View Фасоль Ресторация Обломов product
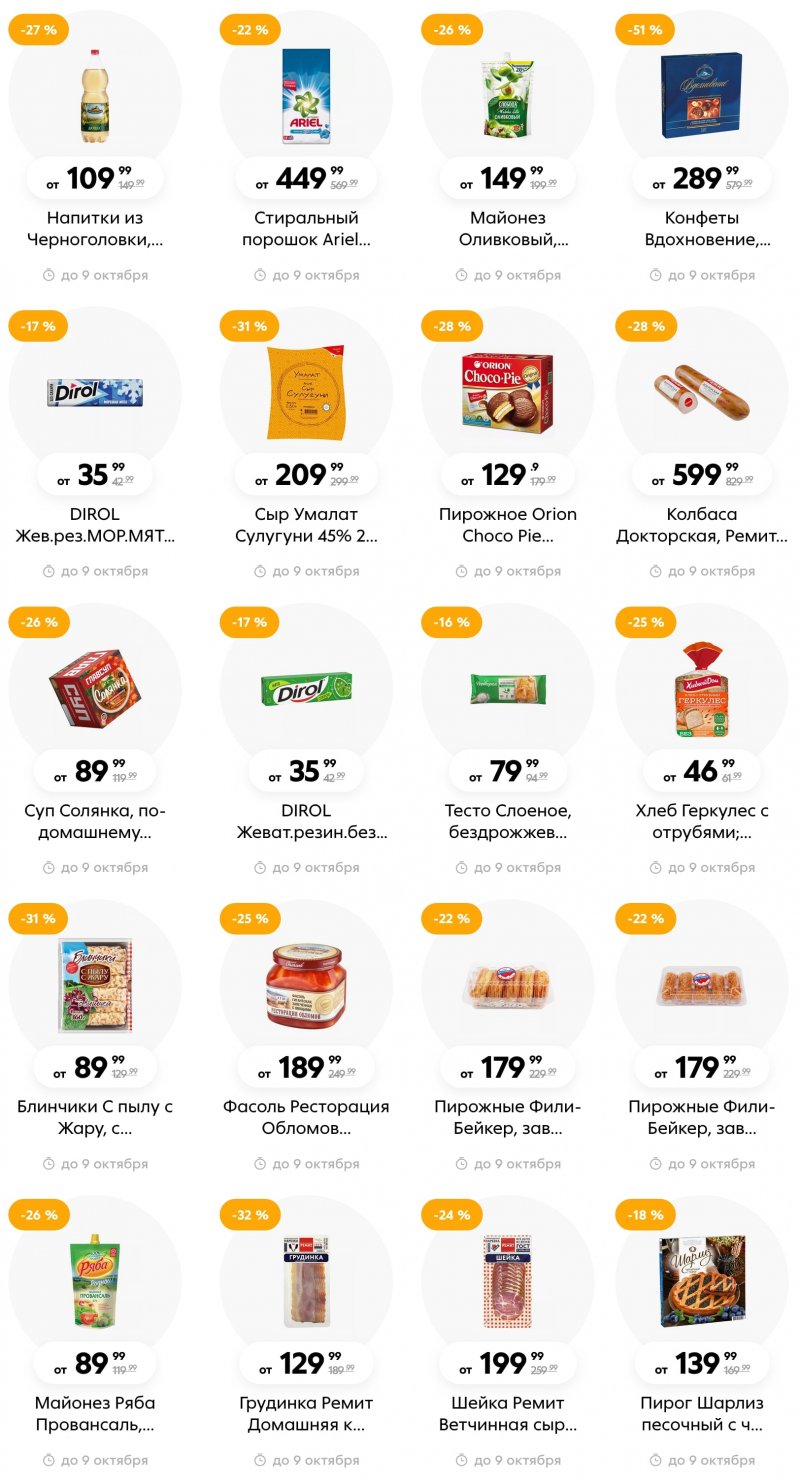Screen dimensions: 800x1483 [x=306, y=1117]
